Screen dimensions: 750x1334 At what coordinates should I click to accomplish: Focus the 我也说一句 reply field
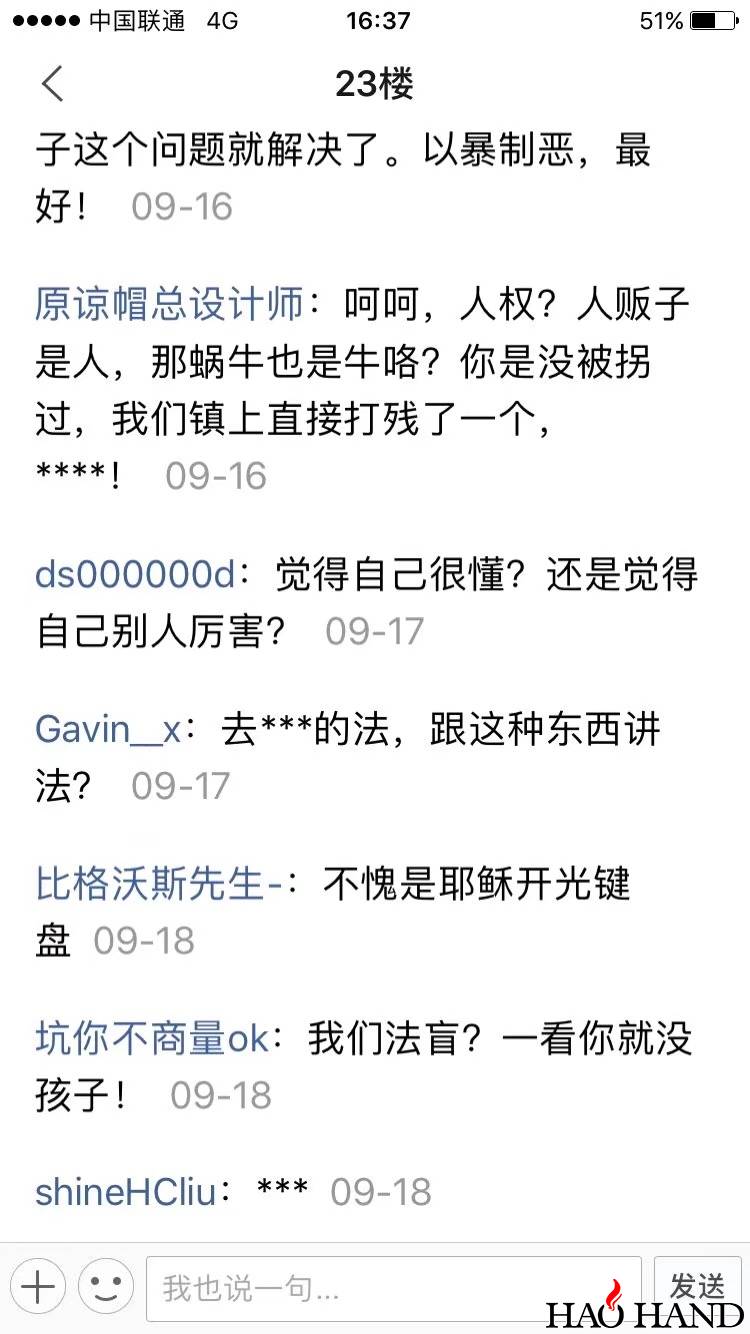click(x=393, y=1288)
